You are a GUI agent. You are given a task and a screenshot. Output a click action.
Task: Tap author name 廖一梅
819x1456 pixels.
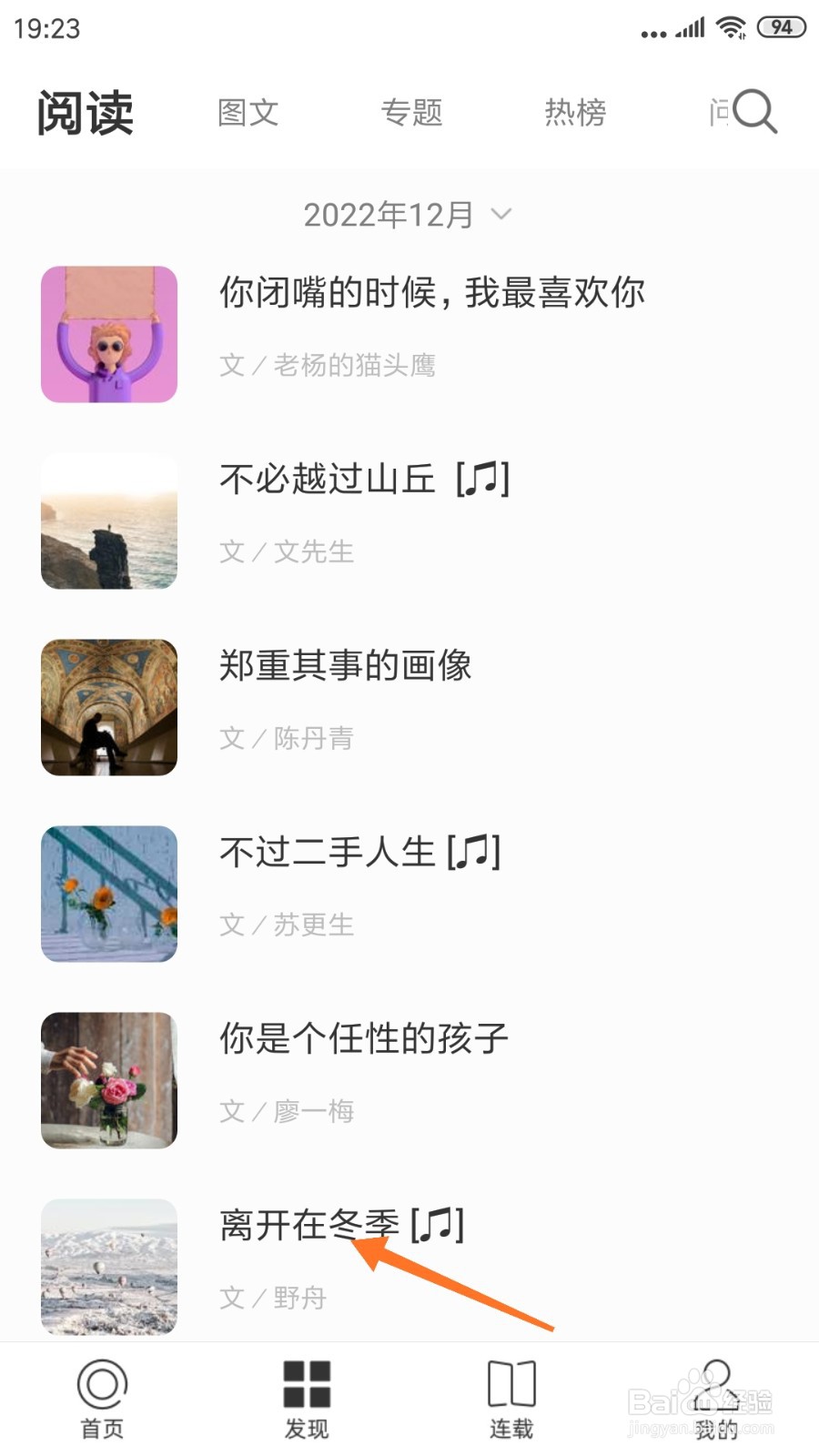(312, 1110)
